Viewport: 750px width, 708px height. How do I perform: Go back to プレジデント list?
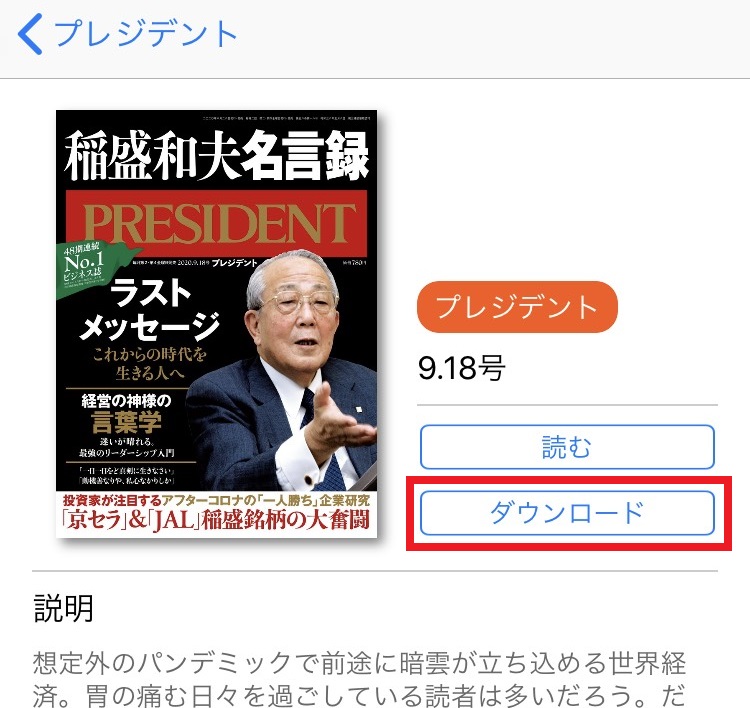tap(128, 34)
